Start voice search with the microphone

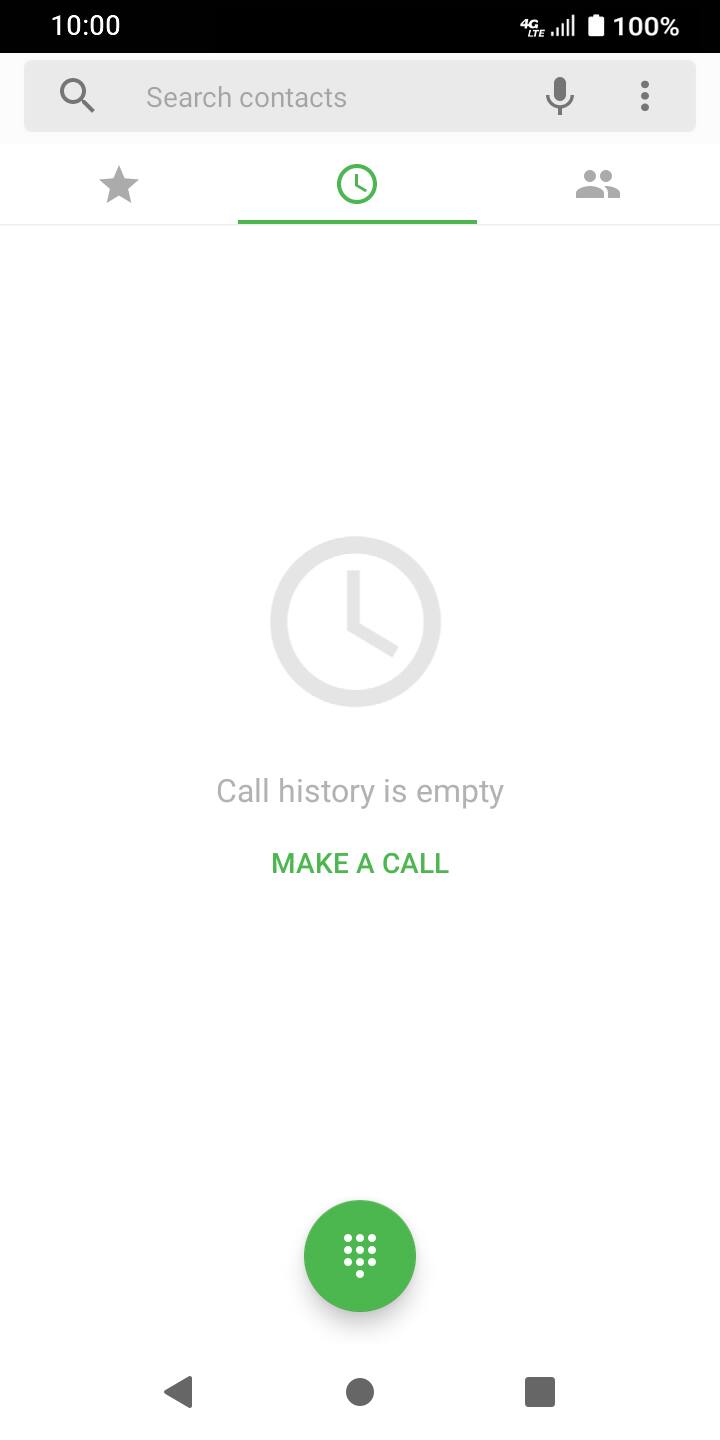[x=560, y=96]
